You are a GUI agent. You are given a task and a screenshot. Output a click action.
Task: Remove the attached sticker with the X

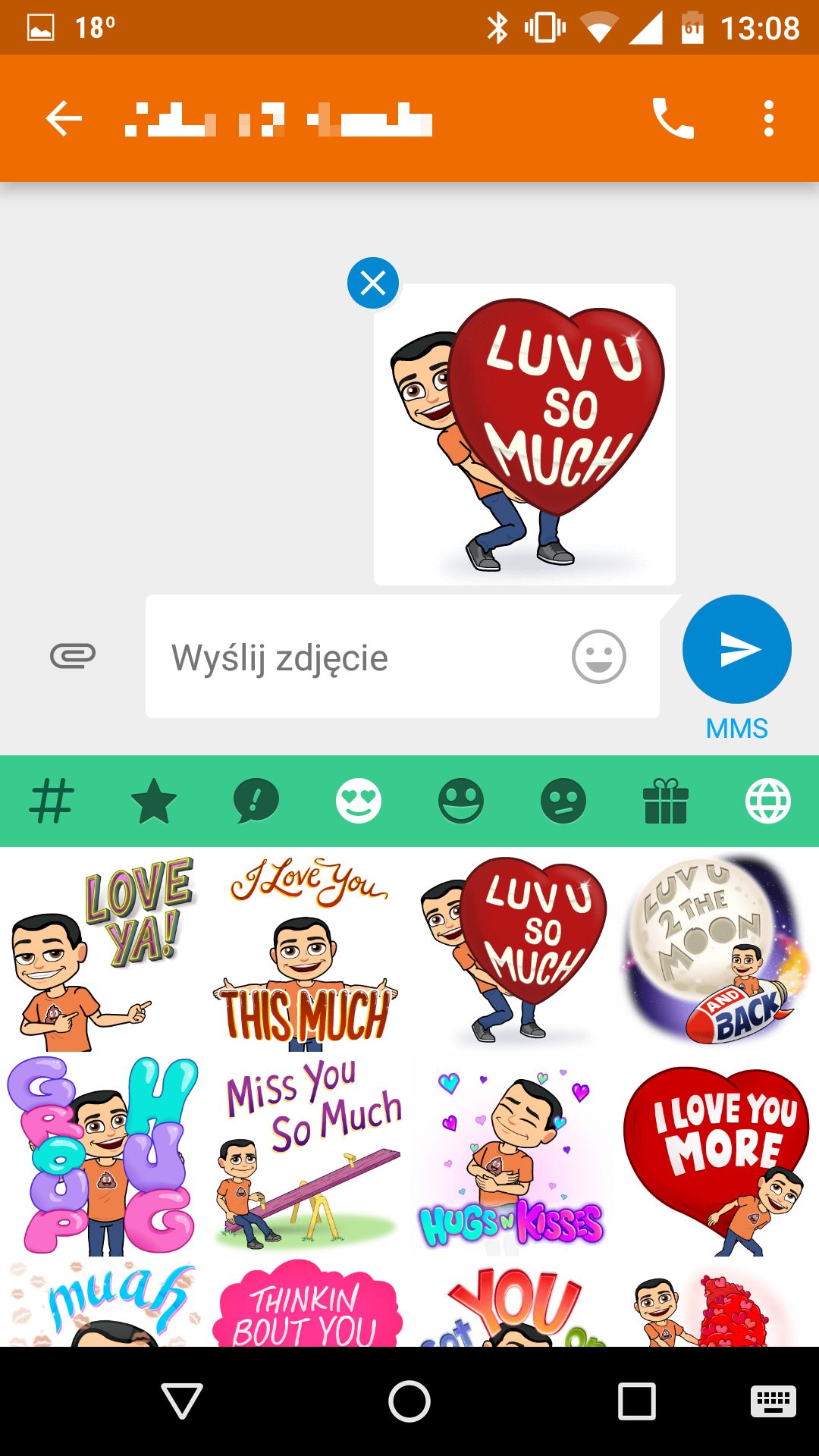click(373, 283)
